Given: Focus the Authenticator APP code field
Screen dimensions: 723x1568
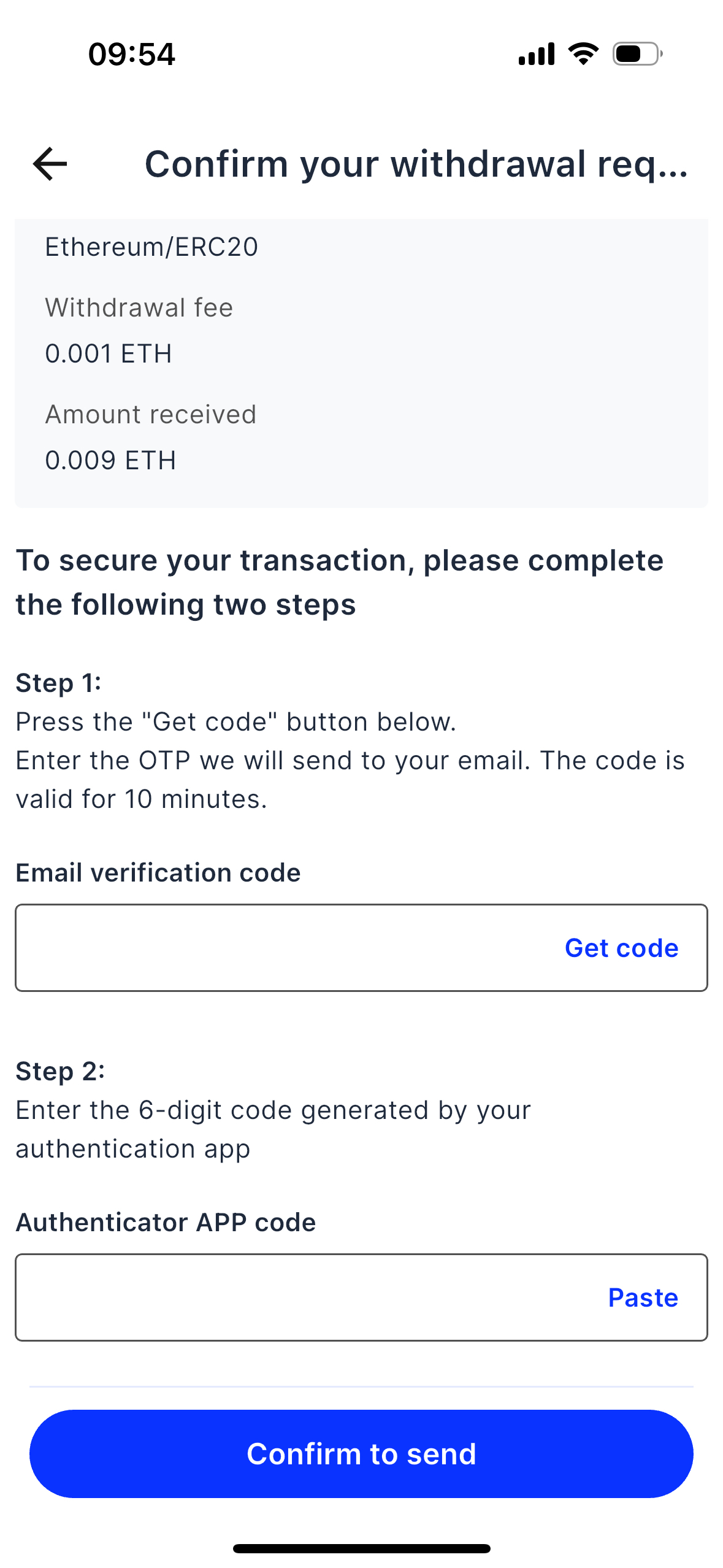Looking at the screenshot, I should point(361,1297).
